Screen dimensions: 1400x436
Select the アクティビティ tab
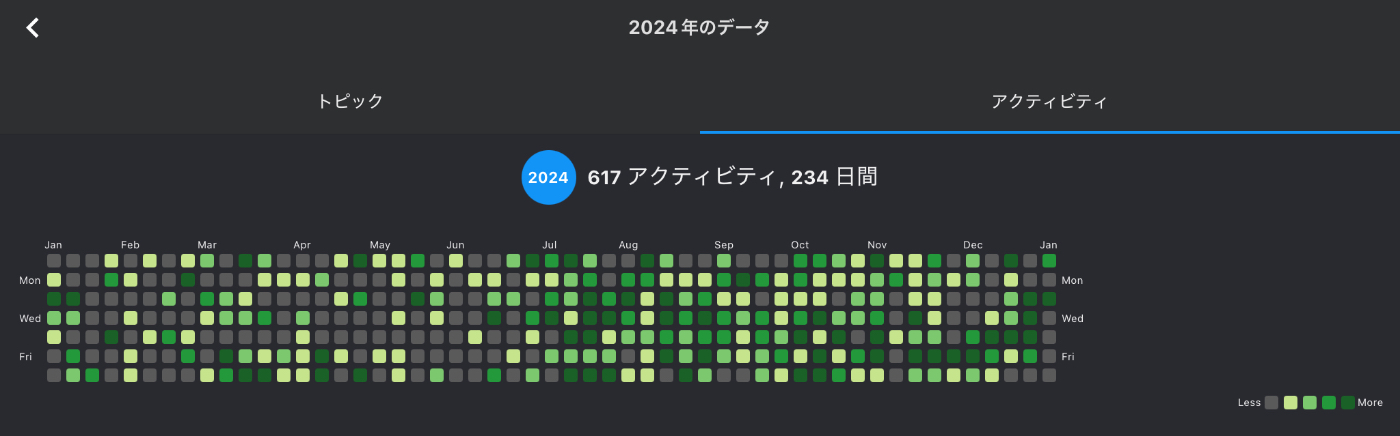[1049, 101]
